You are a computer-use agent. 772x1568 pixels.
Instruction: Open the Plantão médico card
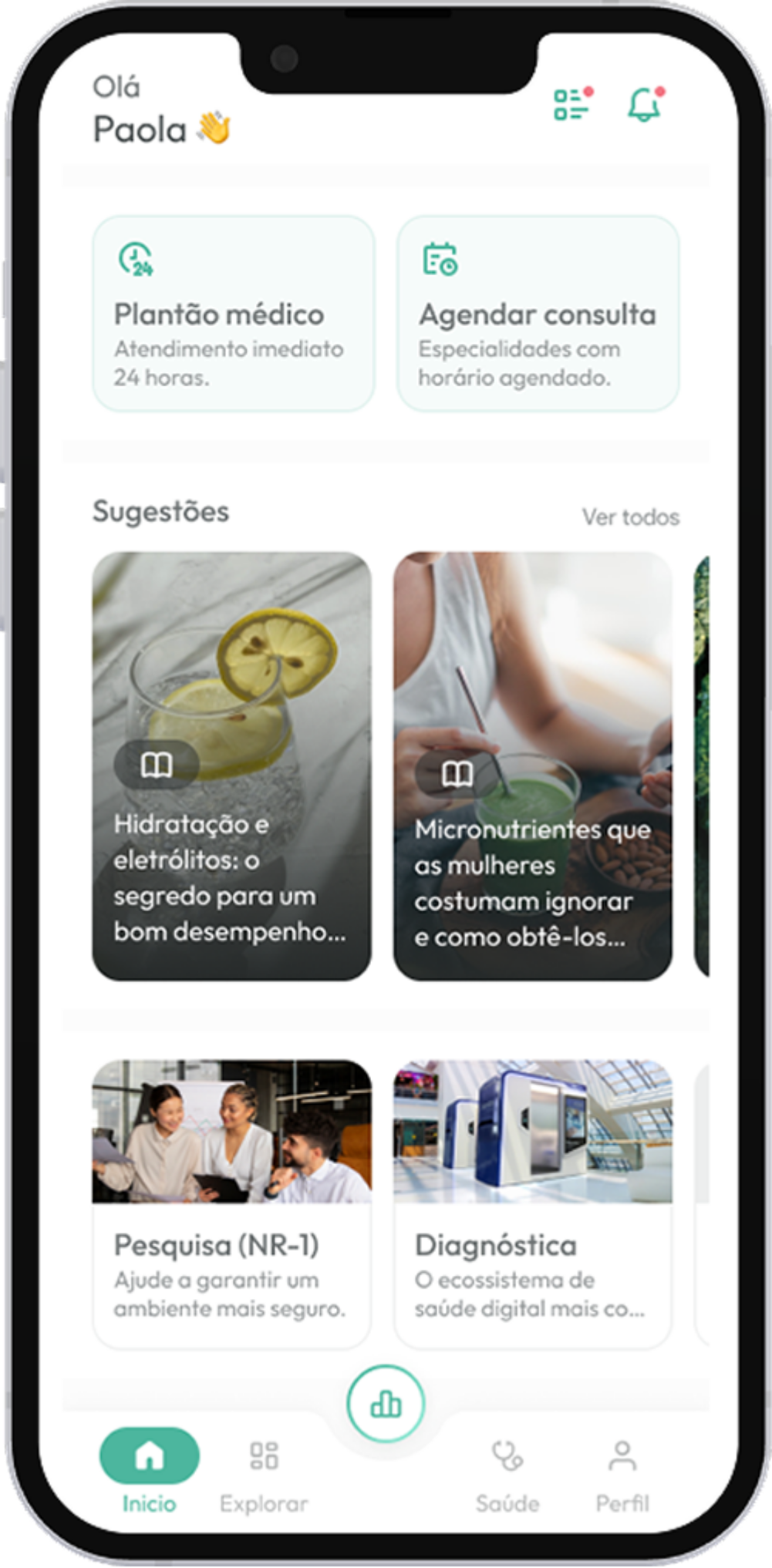(x=231, y=312)
